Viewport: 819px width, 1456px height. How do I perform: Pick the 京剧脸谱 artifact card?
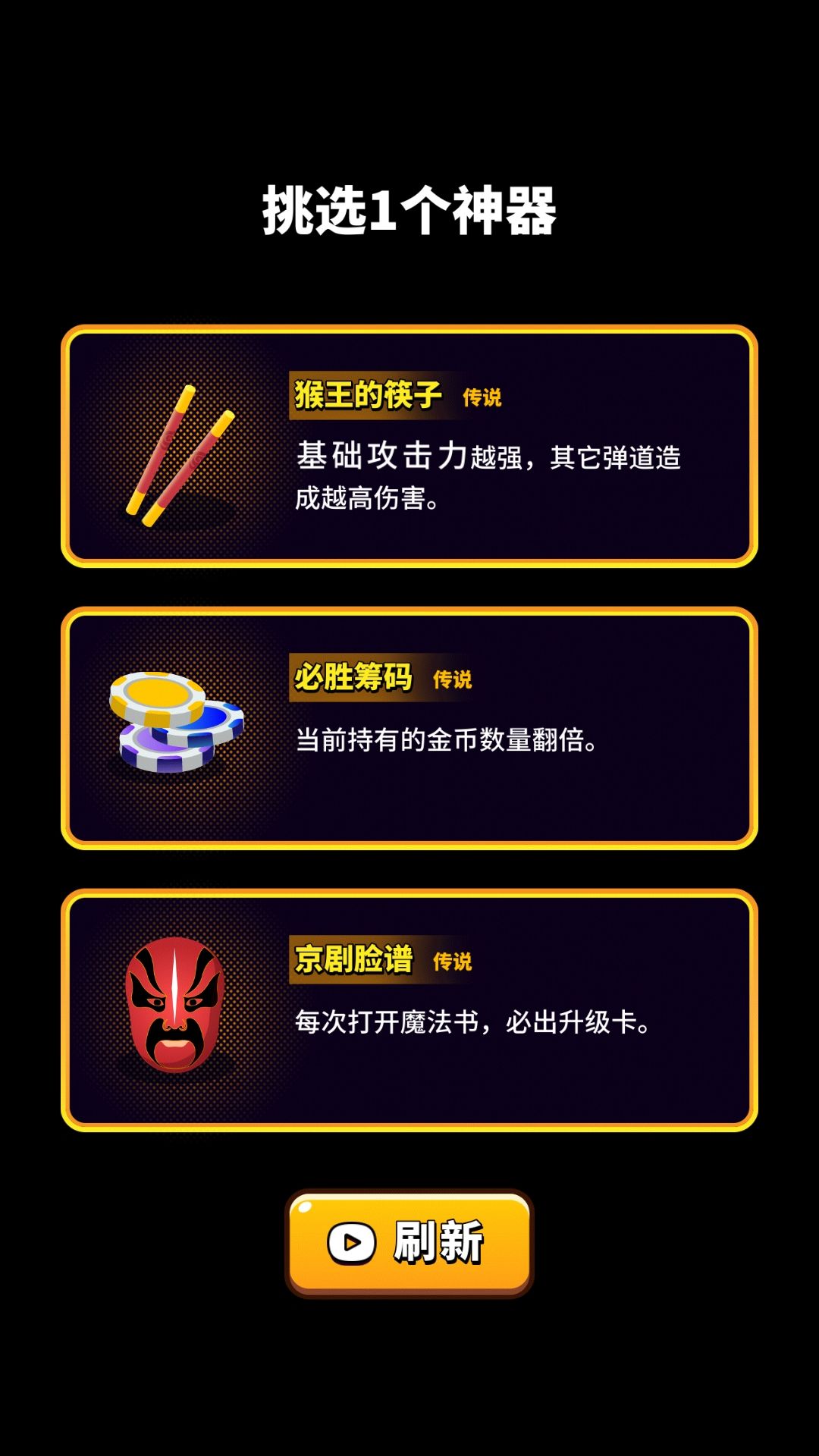pyautogui.click(x=409, y=1010)
